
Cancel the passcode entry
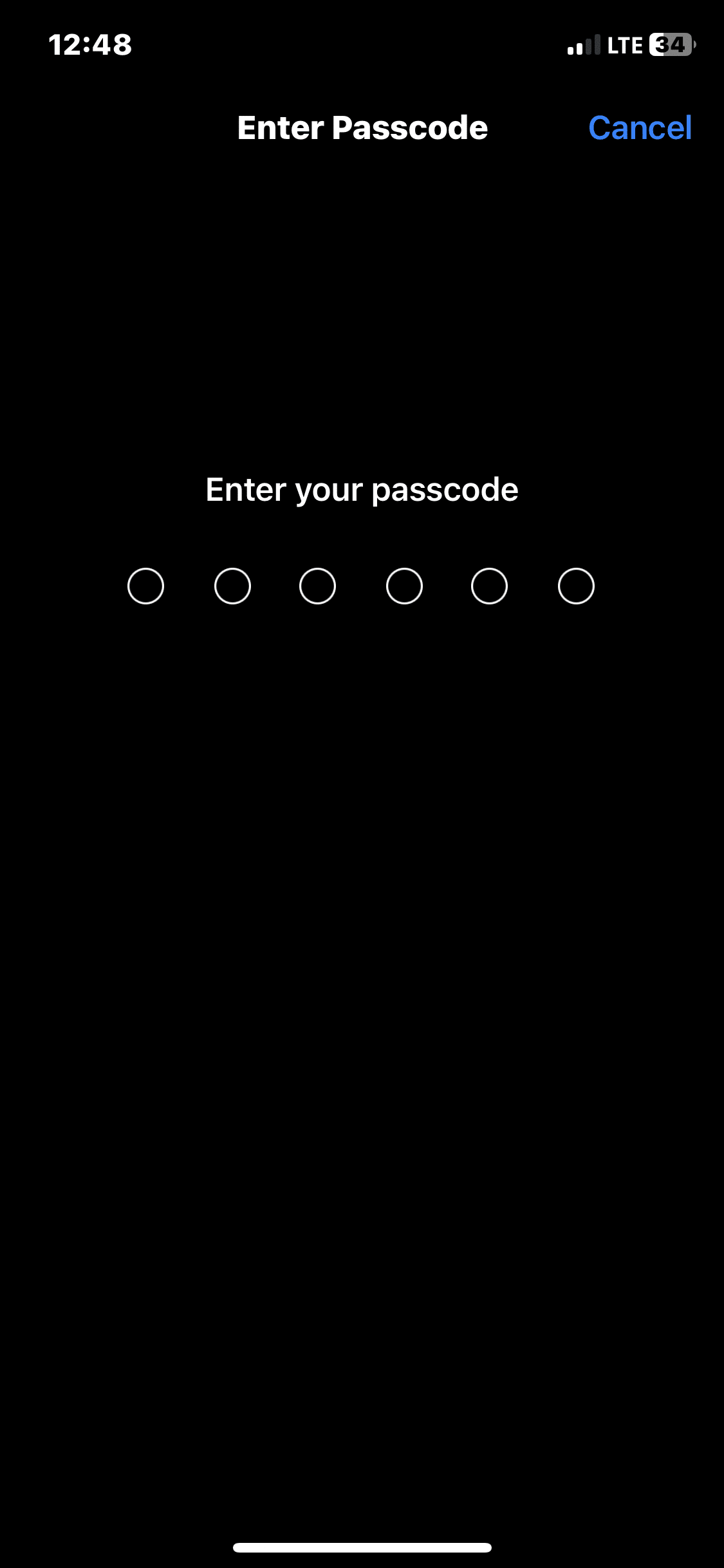click(x=640, y=127)
